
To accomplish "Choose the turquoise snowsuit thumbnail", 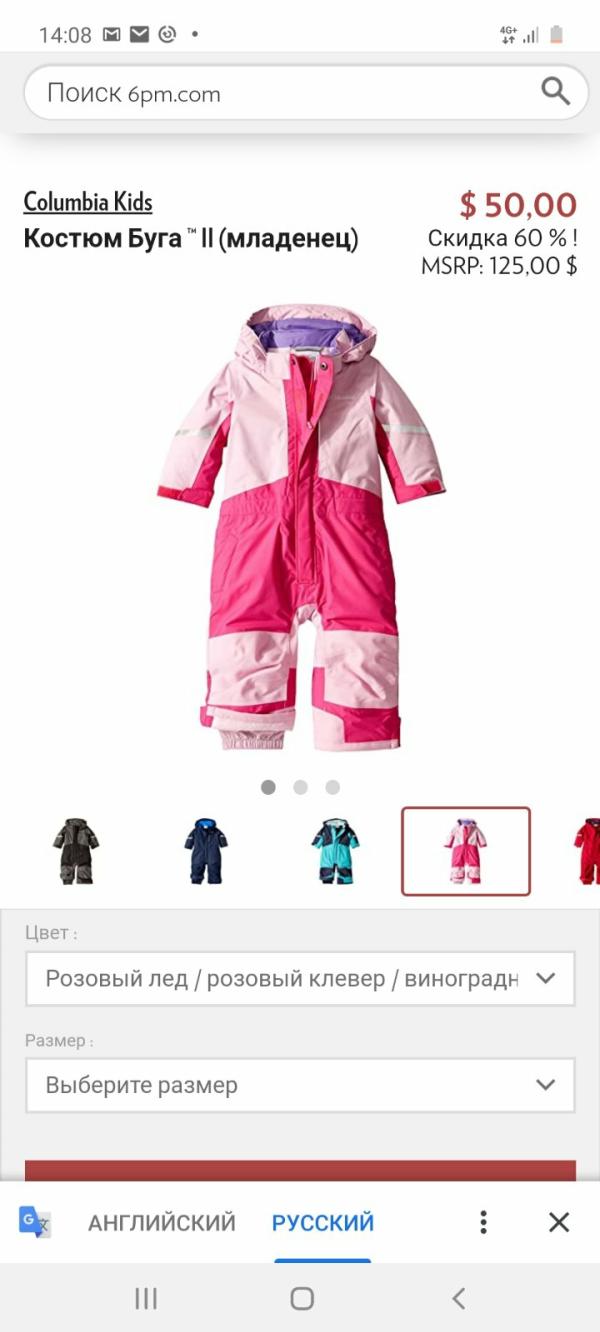I will [334, 851].
